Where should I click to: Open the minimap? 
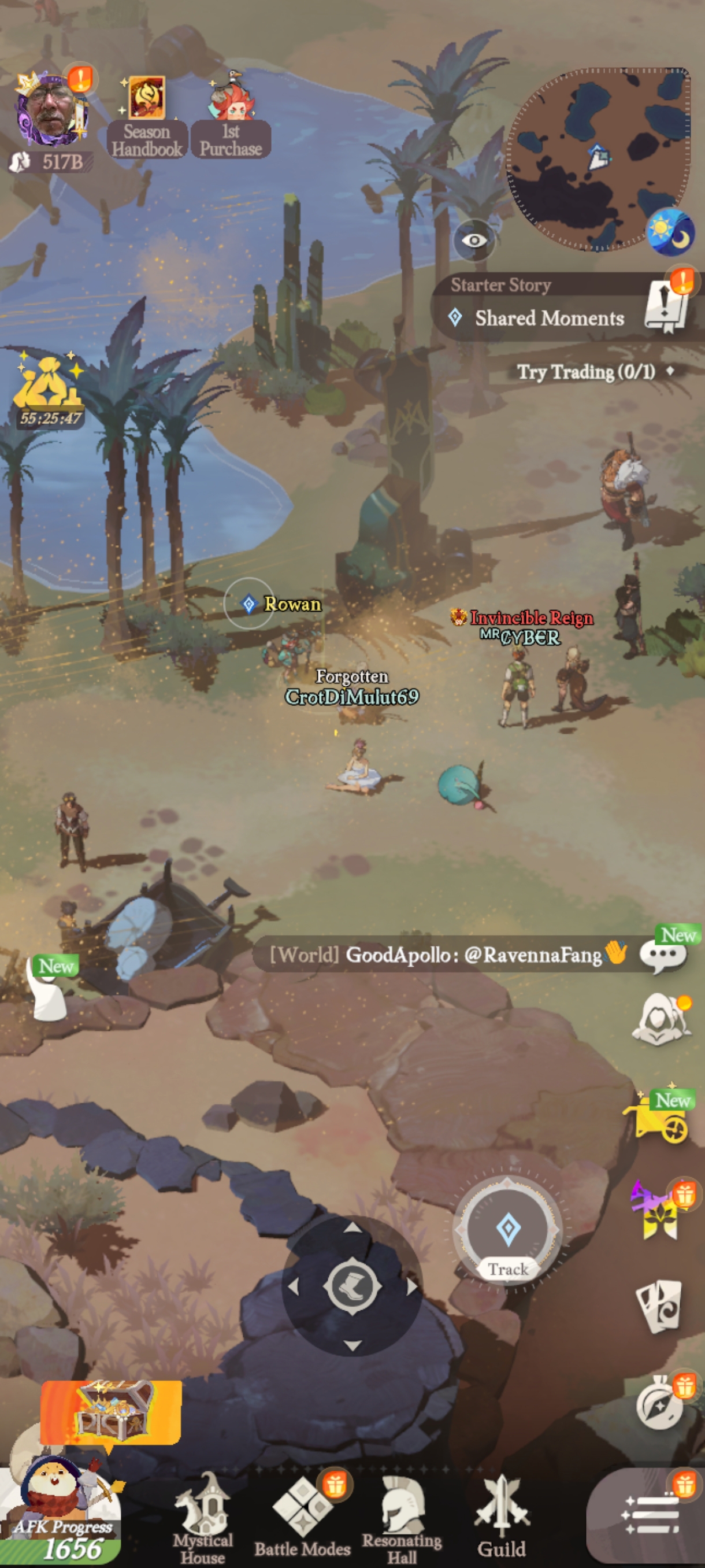[599, 160]
